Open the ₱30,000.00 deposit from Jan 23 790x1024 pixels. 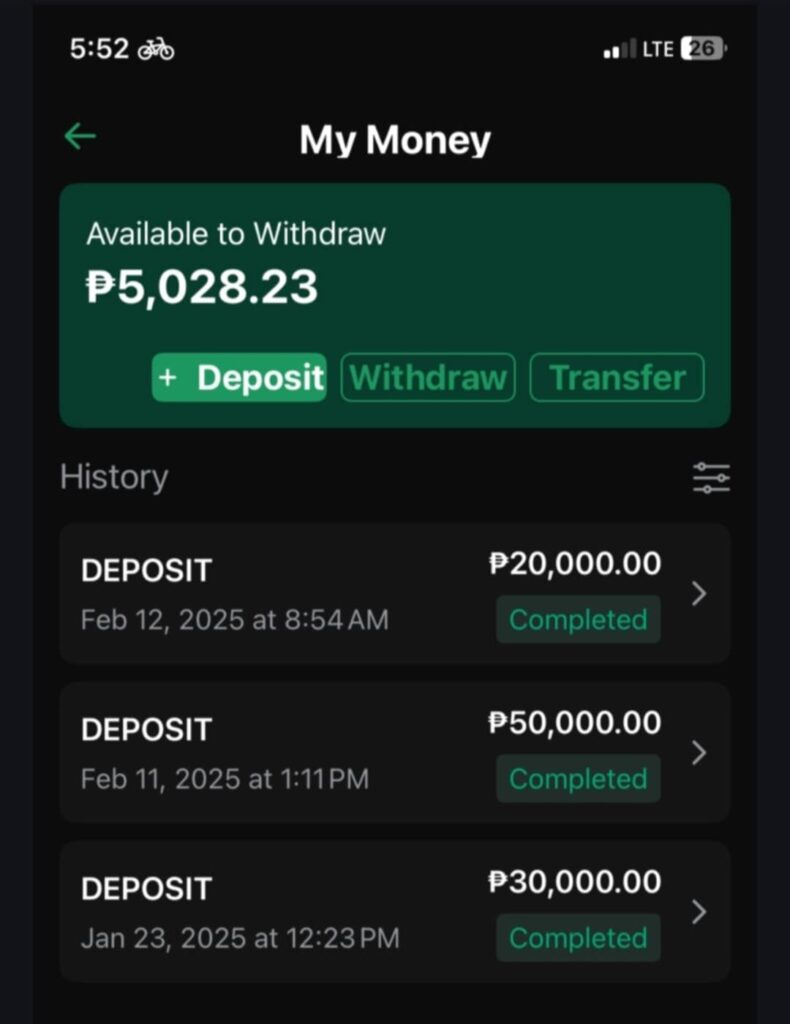(394, 912)
